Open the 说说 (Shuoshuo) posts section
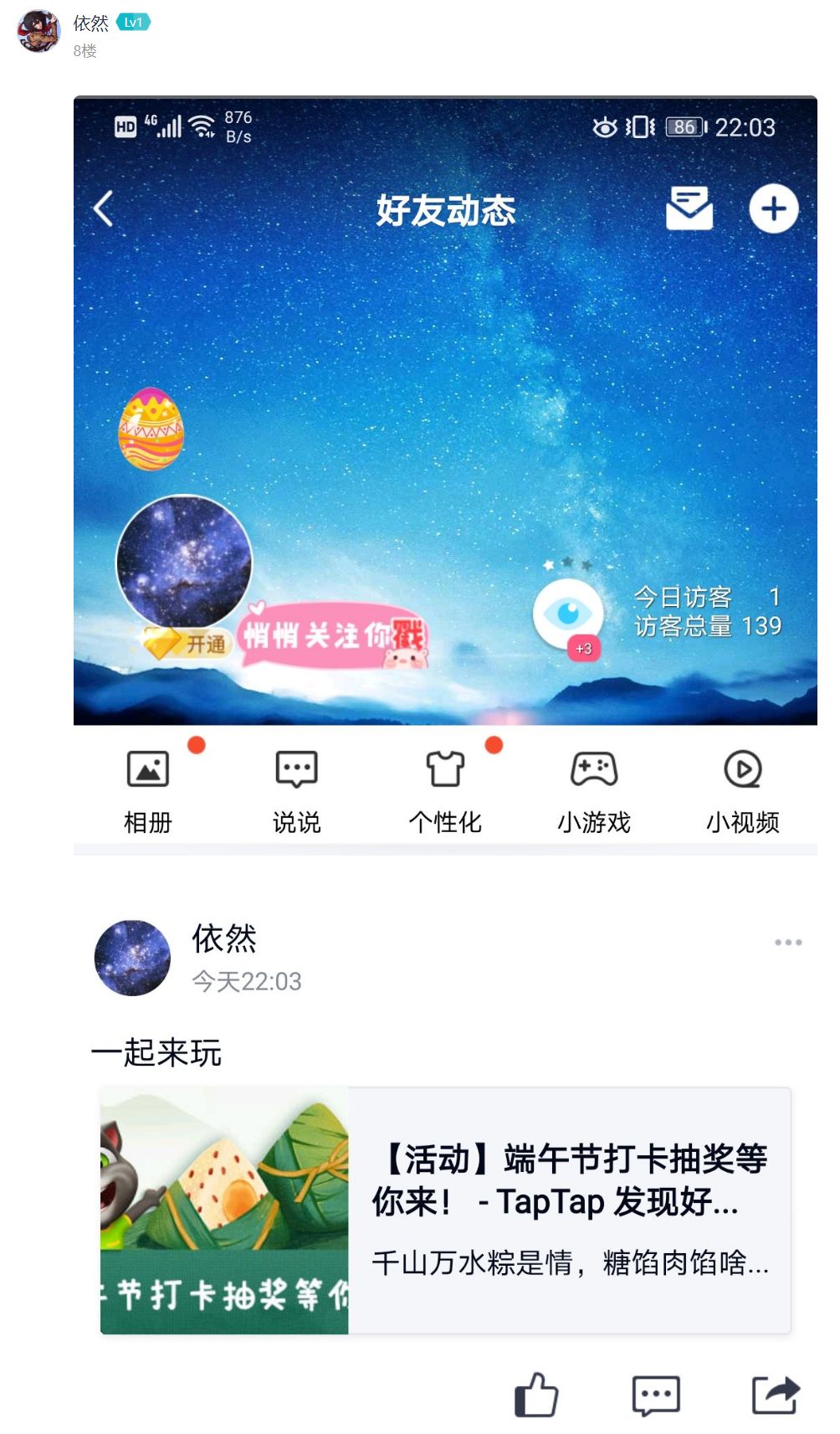The height and width of the screenshot is (1434, 840). tap(295, 785)
